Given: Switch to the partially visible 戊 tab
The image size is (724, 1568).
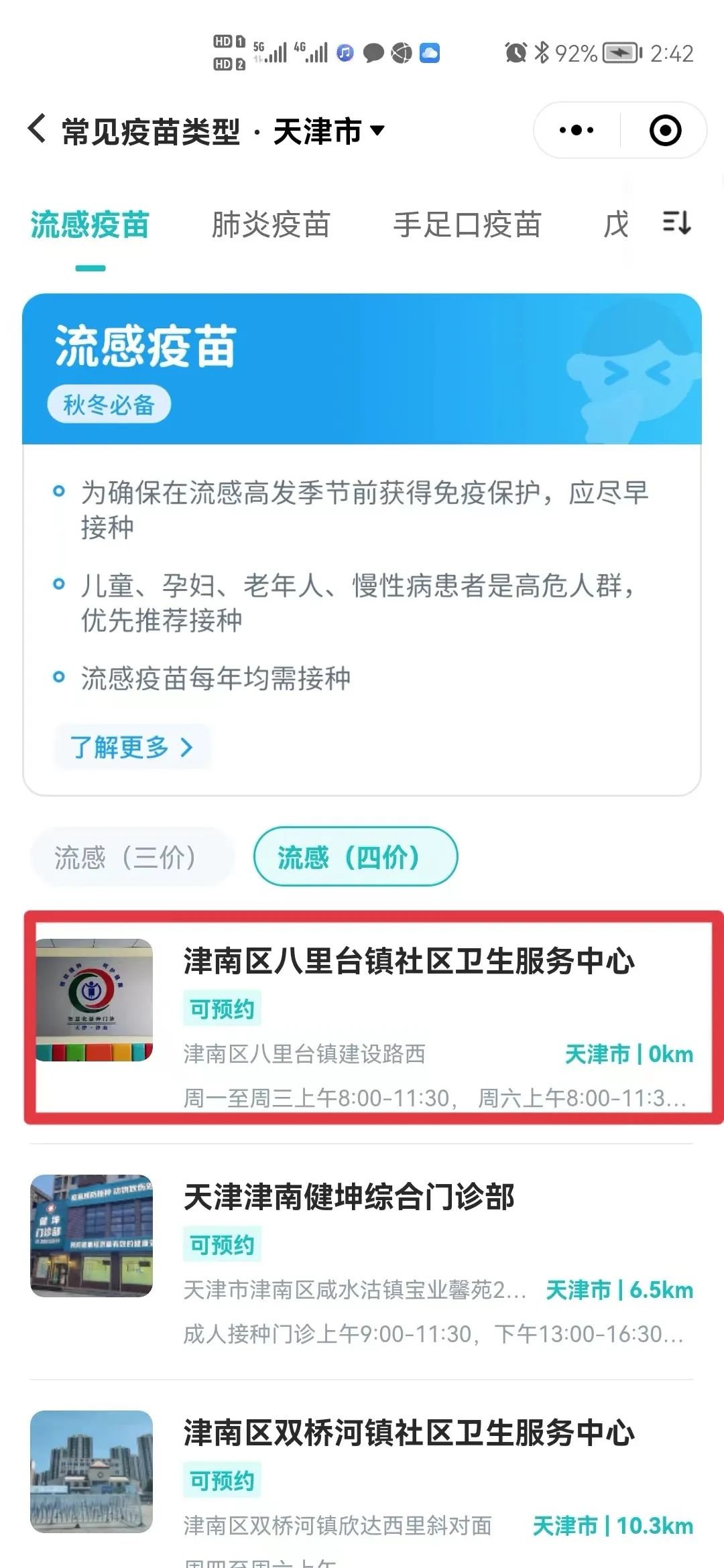Looking at the screenshot, I should (x=616, y=225).
